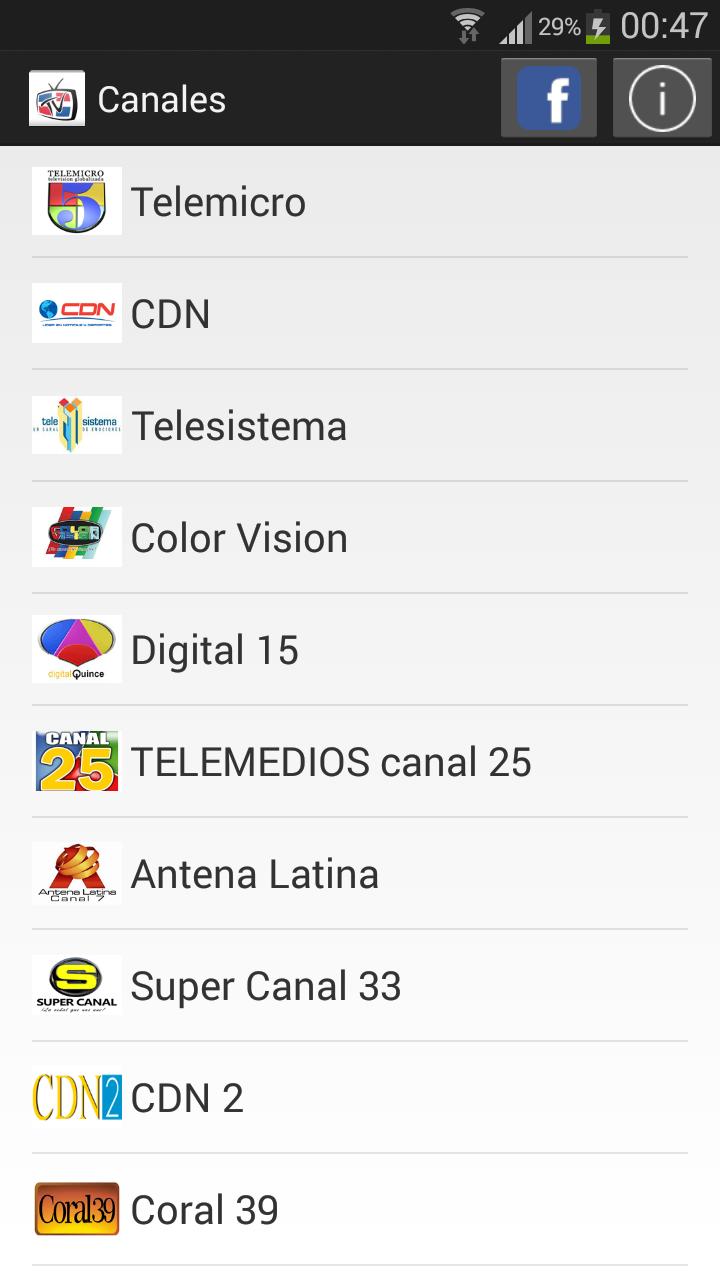Viewport: 720px width, 1280px height.
Task: Open Coral 39 channel
Action: click(x=360, y=1209)
